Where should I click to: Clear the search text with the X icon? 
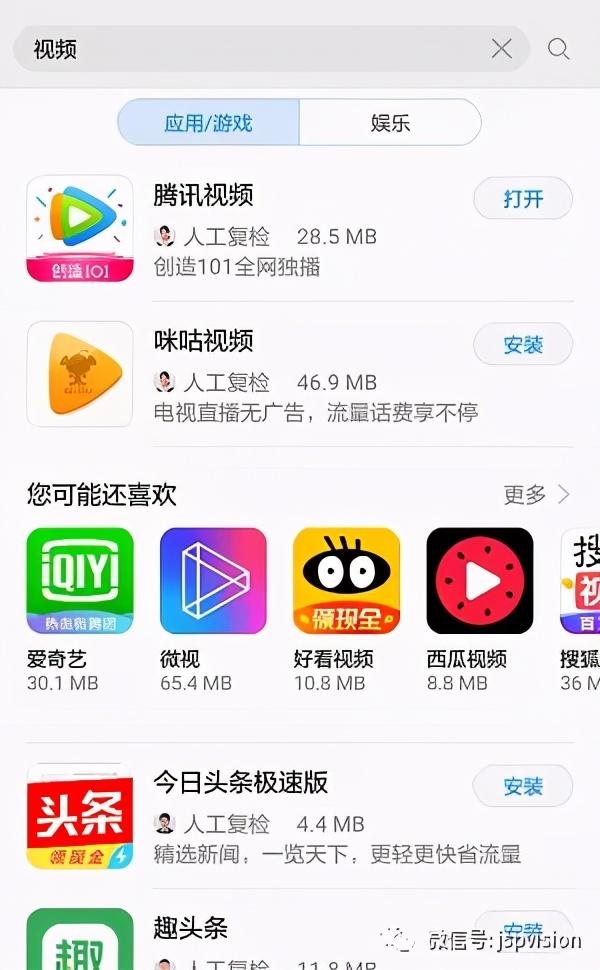[x=502, y=48]
